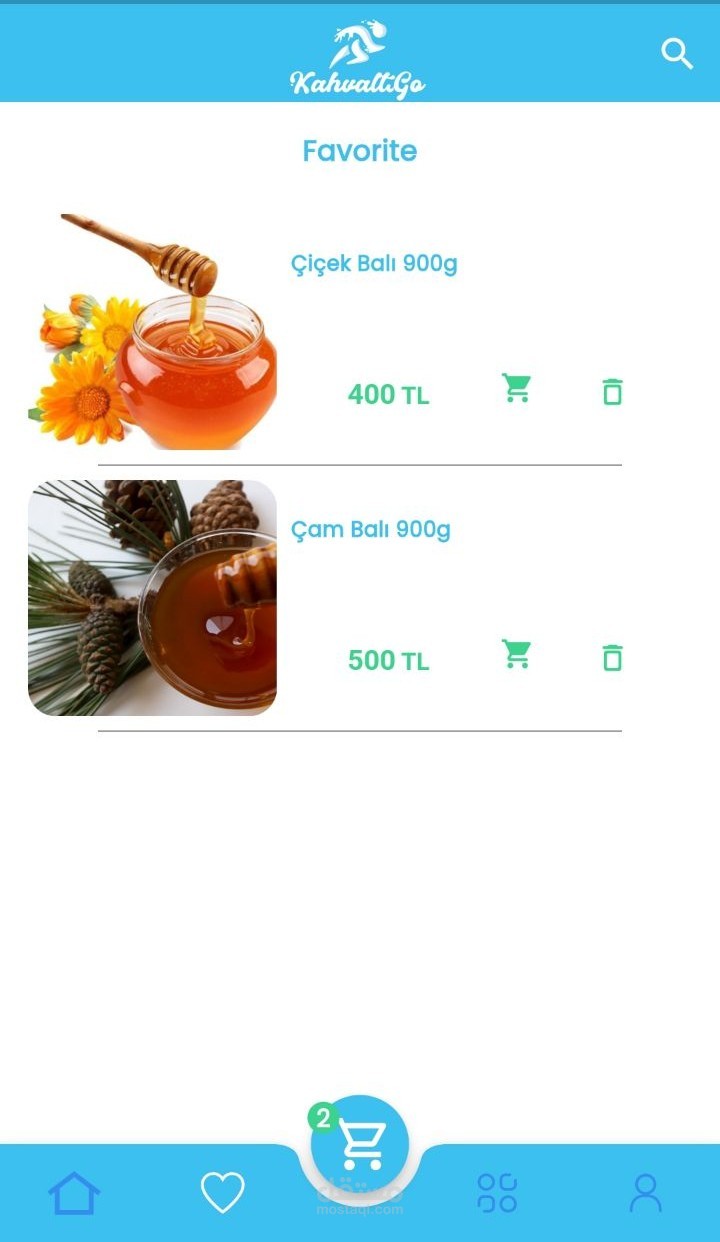Open the search icon in the header
Image resolution: width=720 pixels, height=1242 pixels.
pos(677,54)
